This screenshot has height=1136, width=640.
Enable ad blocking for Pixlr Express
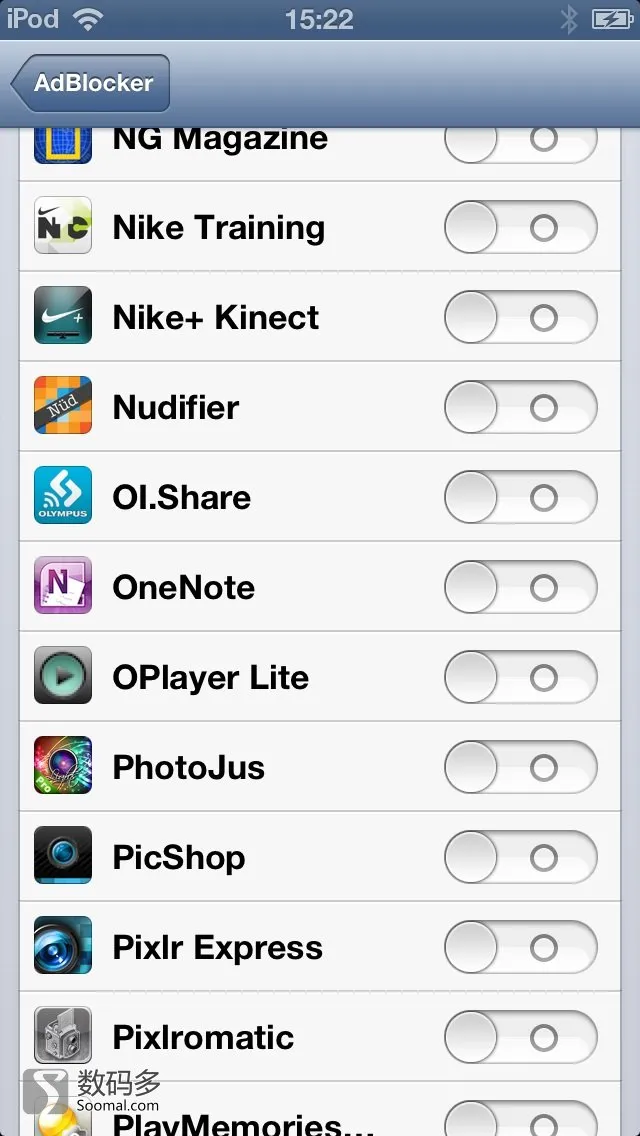[521, 948]
